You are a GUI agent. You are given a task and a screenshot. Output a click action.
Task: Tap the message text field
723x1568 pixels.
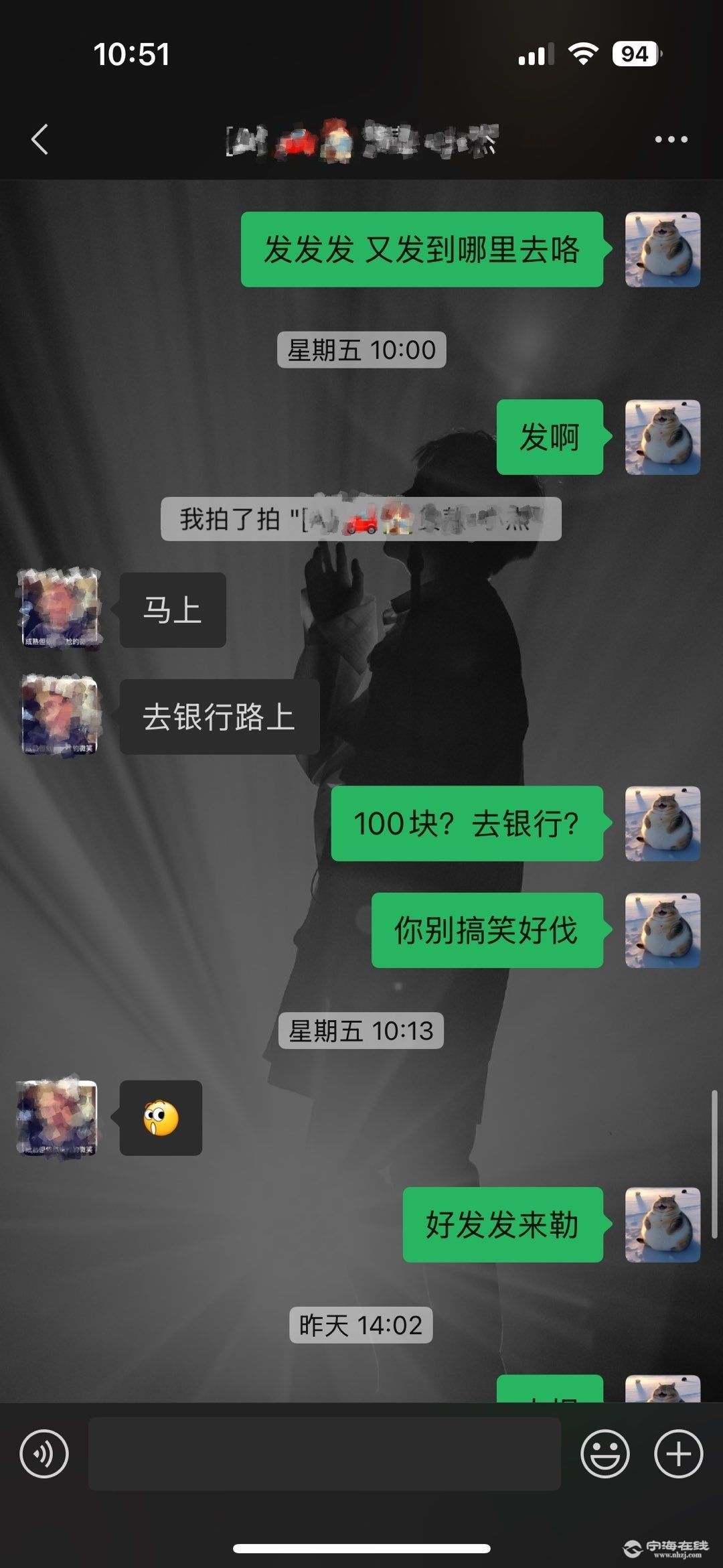coord(324,1453)
